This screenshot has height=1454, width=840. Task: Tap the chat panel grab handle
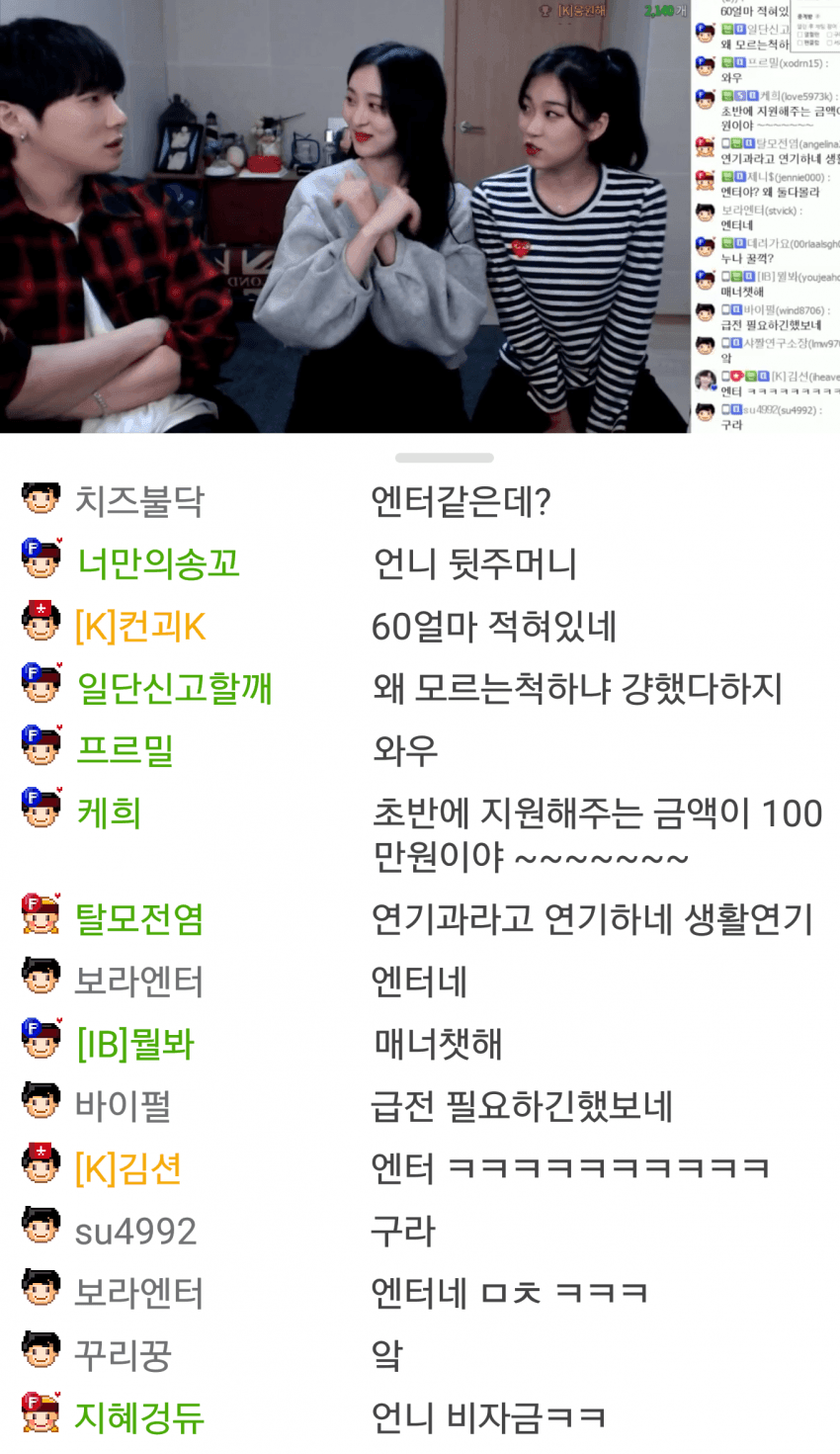click(x=444, y=458)
